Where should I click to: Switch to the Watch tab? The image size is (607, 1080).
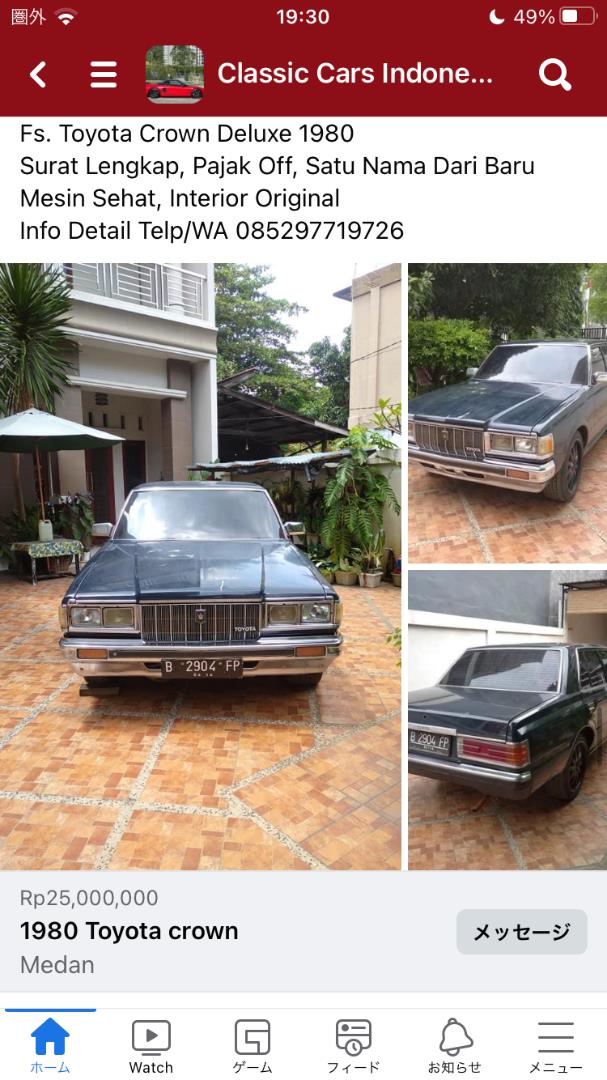(x=151, y=1045)
